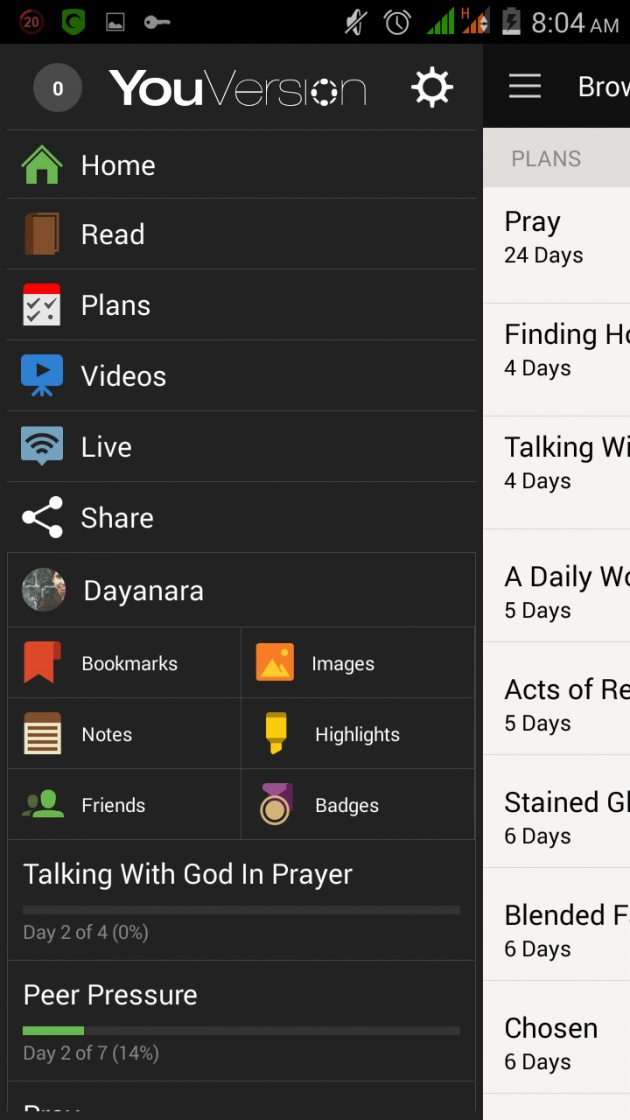The width and height of the screenshot is (630, 1120).
Task: Open settings gear icon
Action: [x=432, y=89]
